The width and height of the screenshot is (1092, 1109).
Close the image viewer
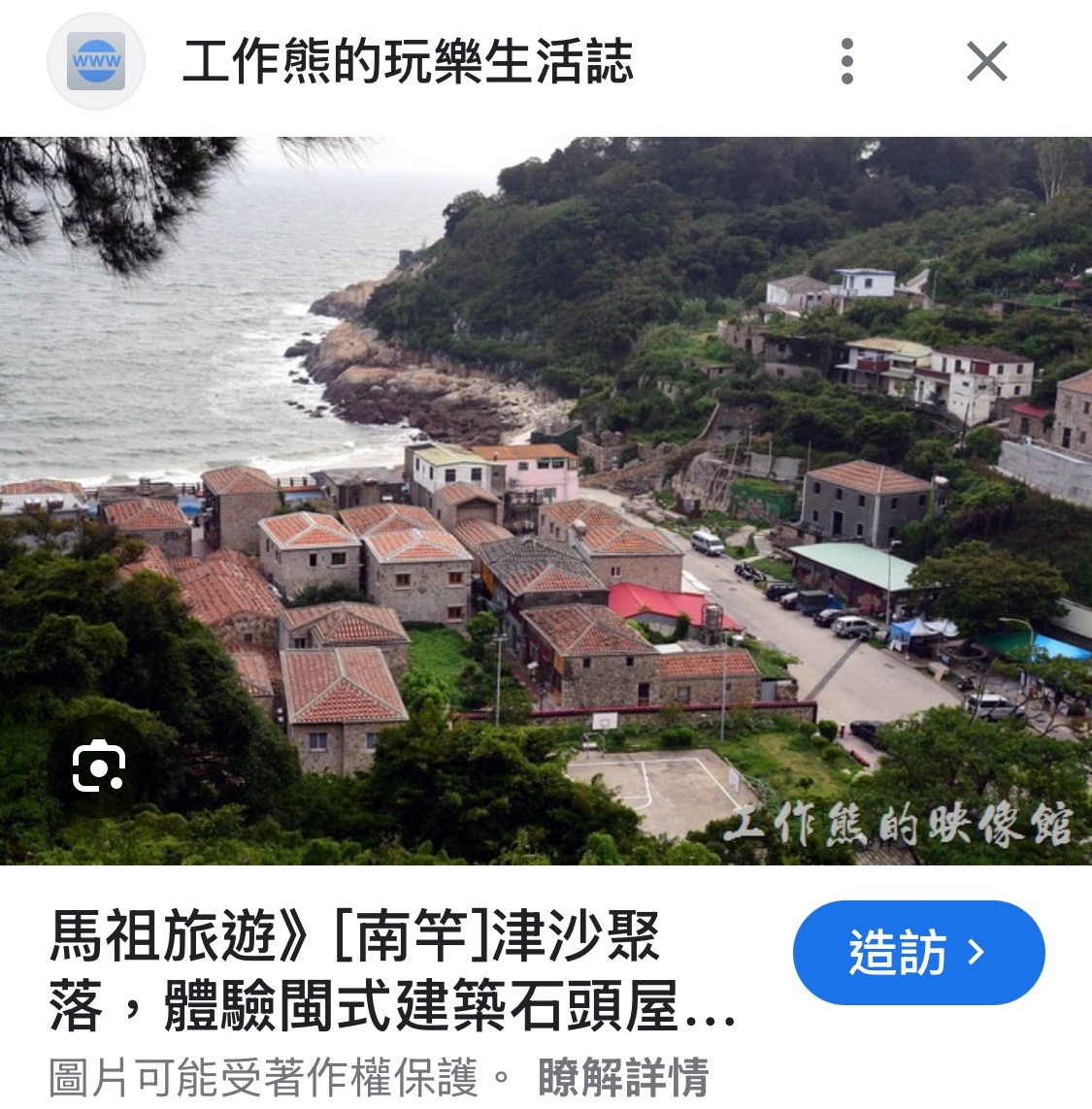click(986, 62)
